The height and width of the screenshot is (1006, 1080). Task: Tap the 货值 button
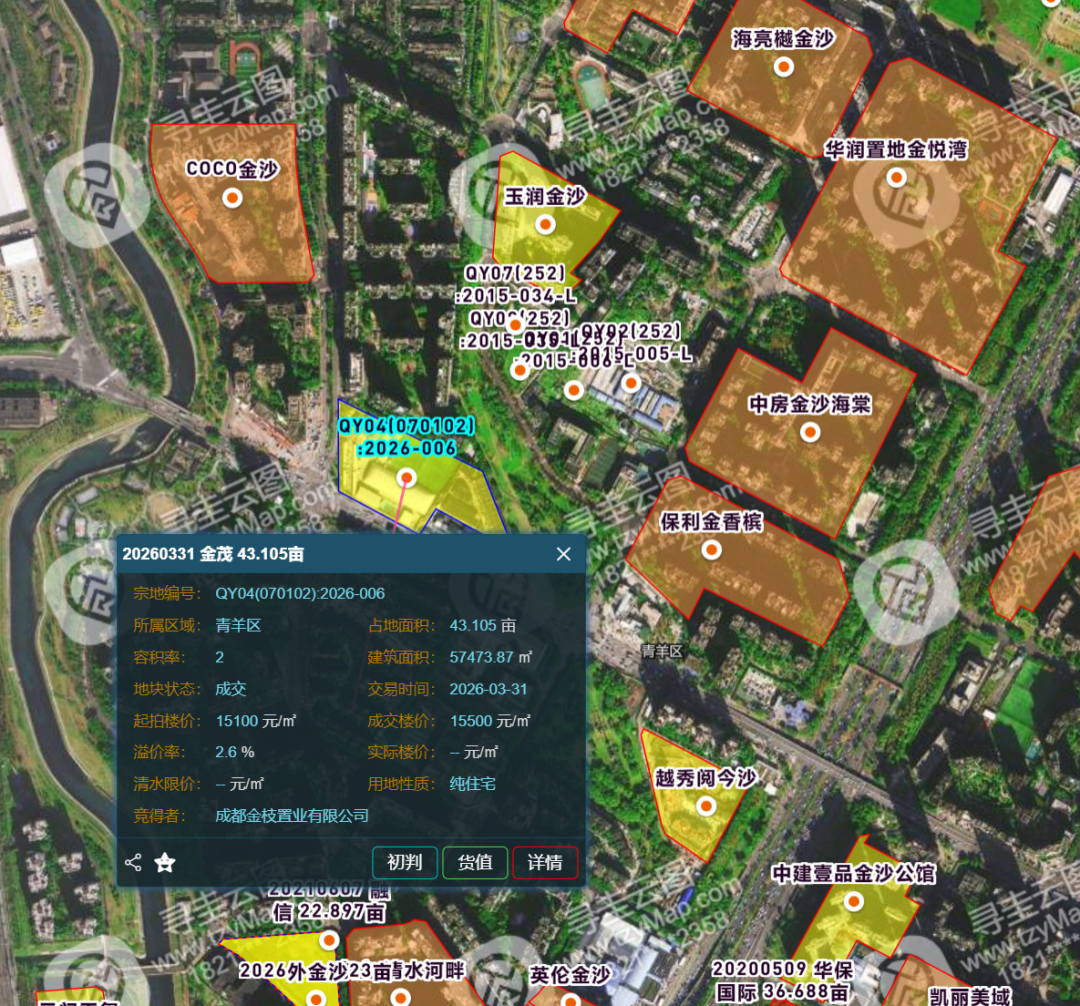coord(475,862)
